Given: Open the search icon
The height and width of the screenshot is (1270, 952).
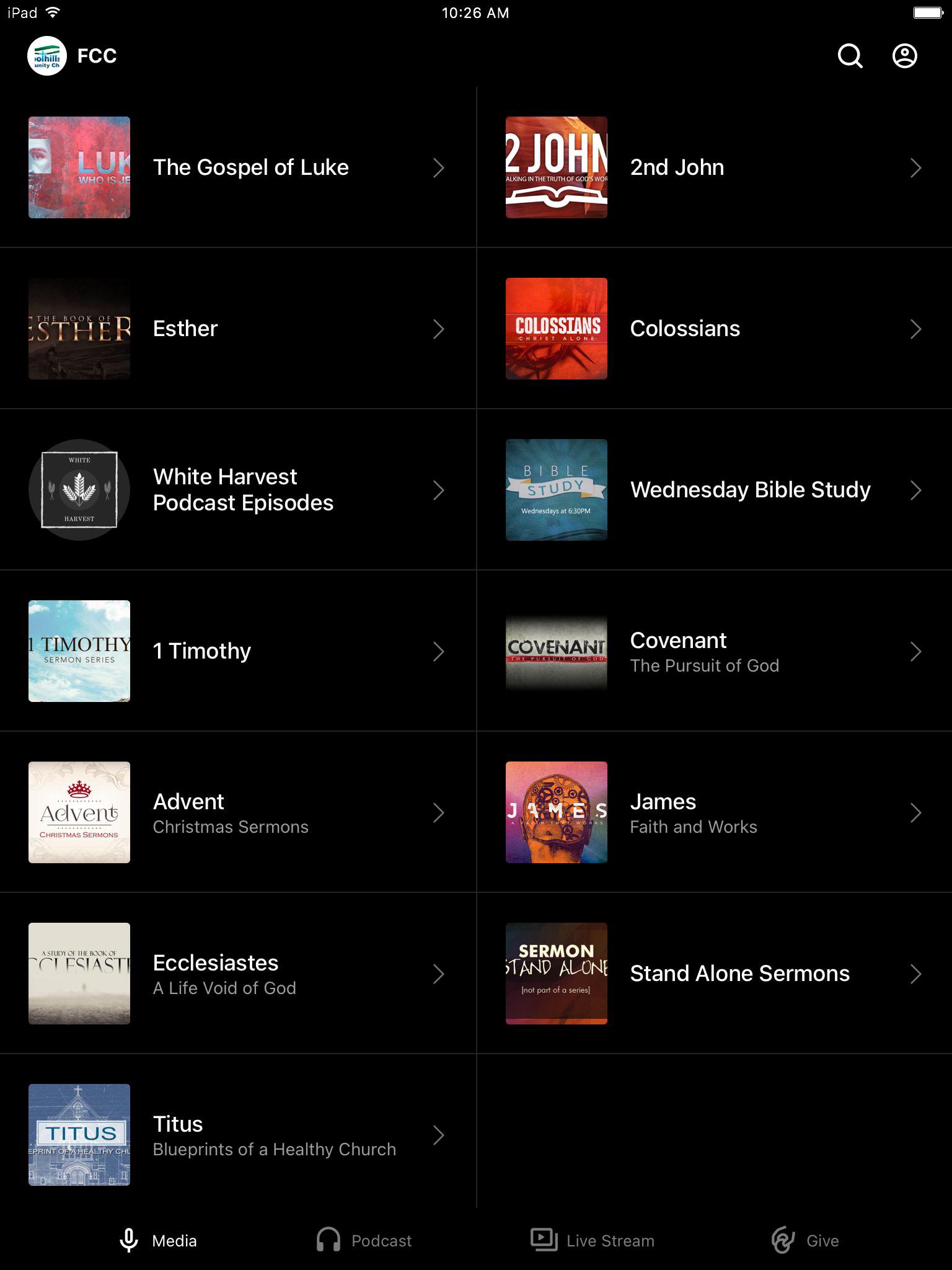Looking at the screenshot, I should click(x=850, y=56).
